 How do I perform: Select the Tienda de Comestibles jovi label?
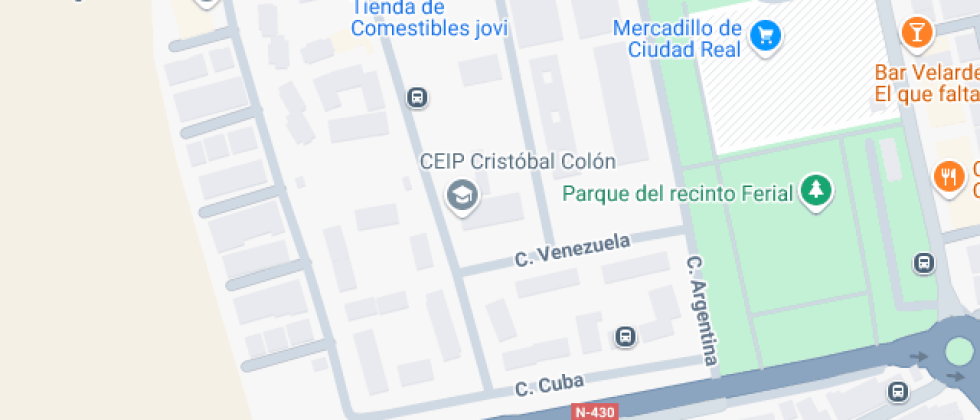429,20
